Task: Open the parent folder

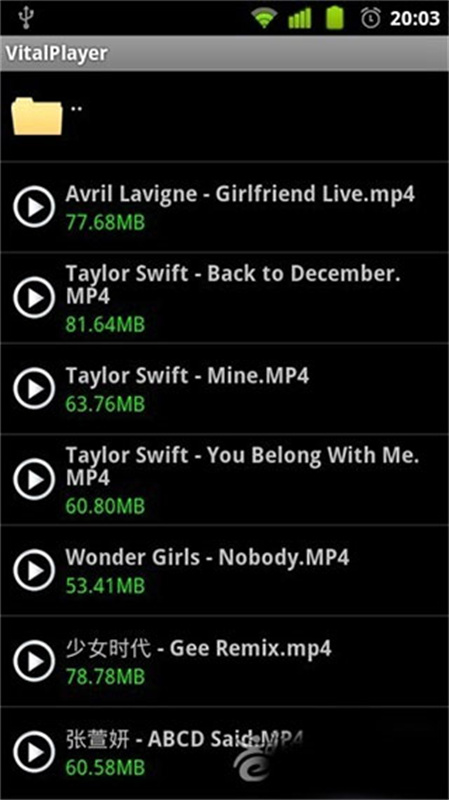Action: (x=224, y=117)
